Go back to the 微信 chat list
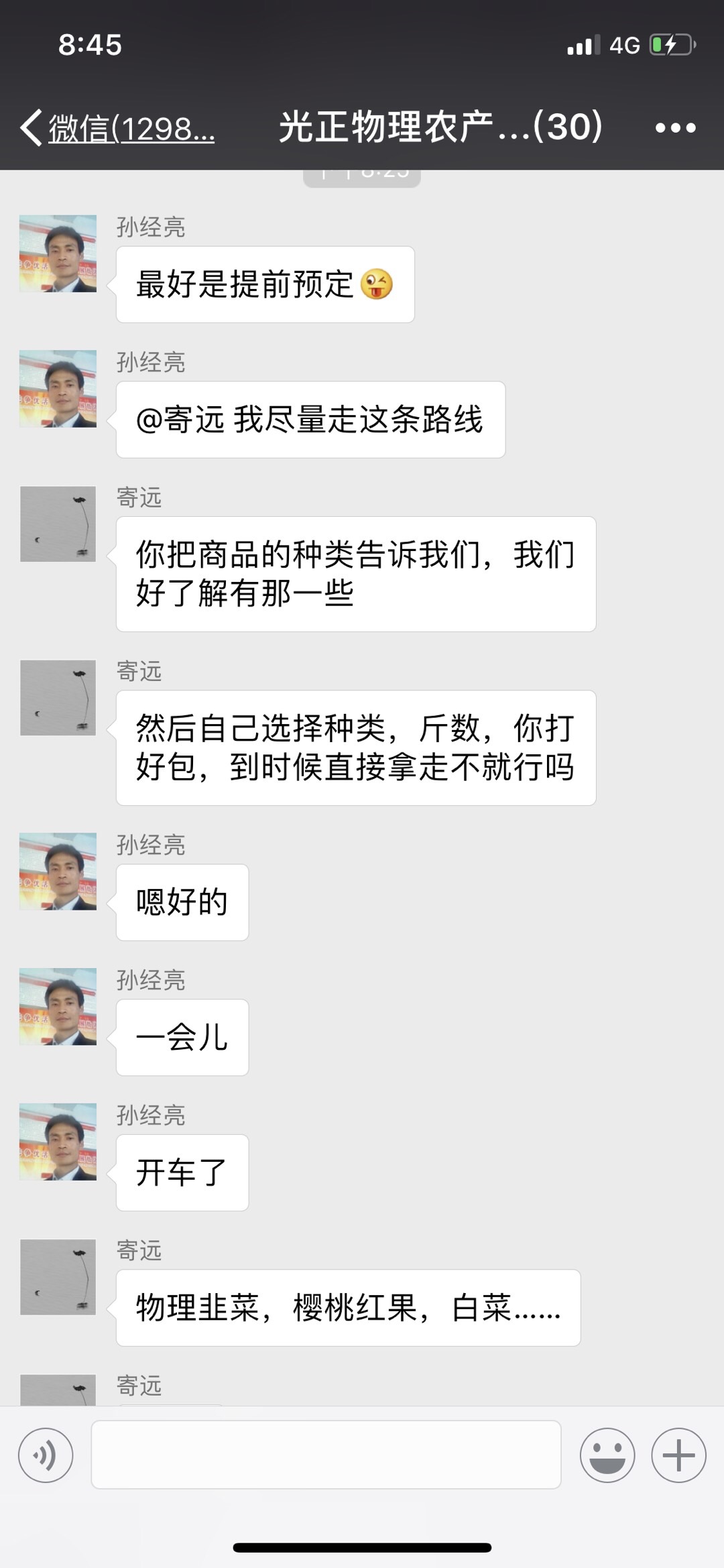This screenshot has width=724, height=1568. [x=117, y=127]
